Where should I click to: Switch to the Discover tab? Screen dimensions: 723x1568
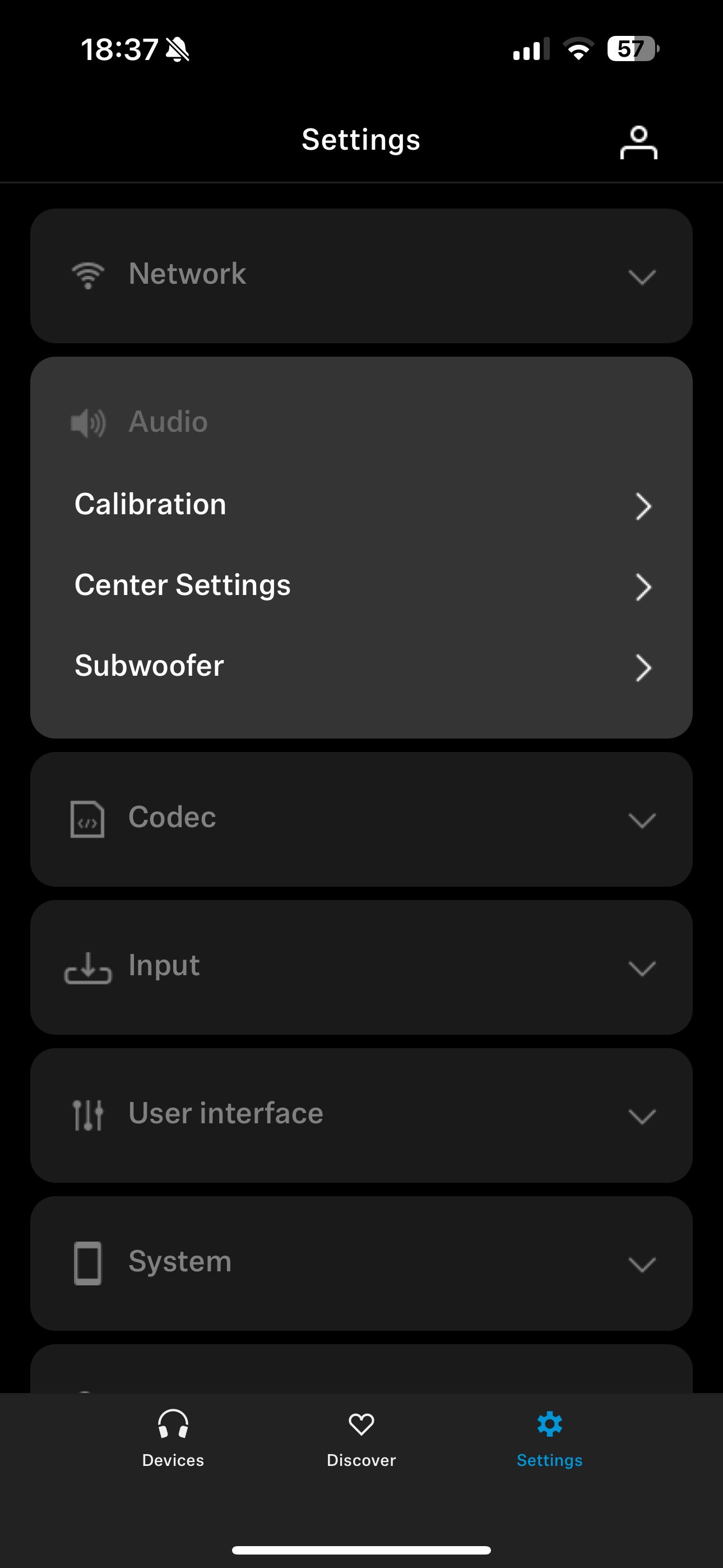tap(361, 1439)
